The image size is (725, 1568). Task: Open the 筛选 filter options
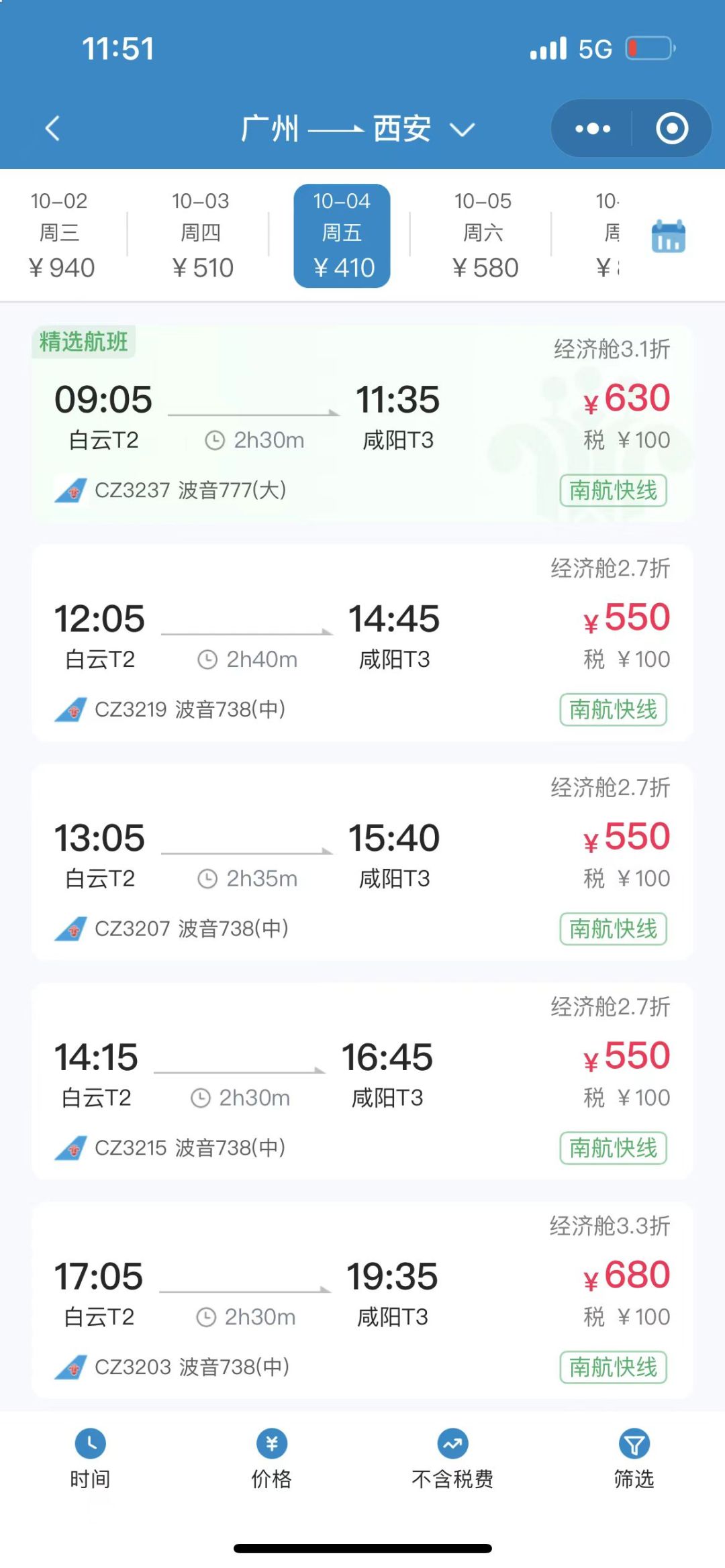tap(634, 1459)
